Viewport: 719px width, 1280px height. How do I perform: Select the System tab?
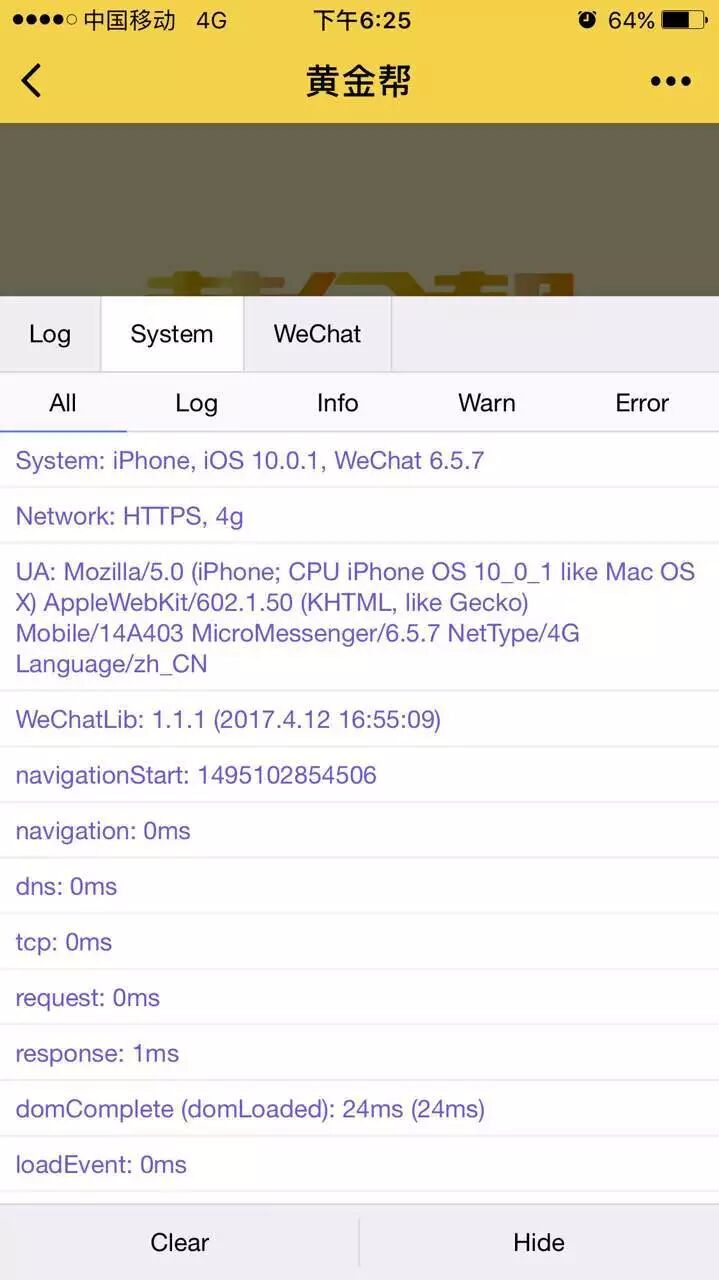172,334
